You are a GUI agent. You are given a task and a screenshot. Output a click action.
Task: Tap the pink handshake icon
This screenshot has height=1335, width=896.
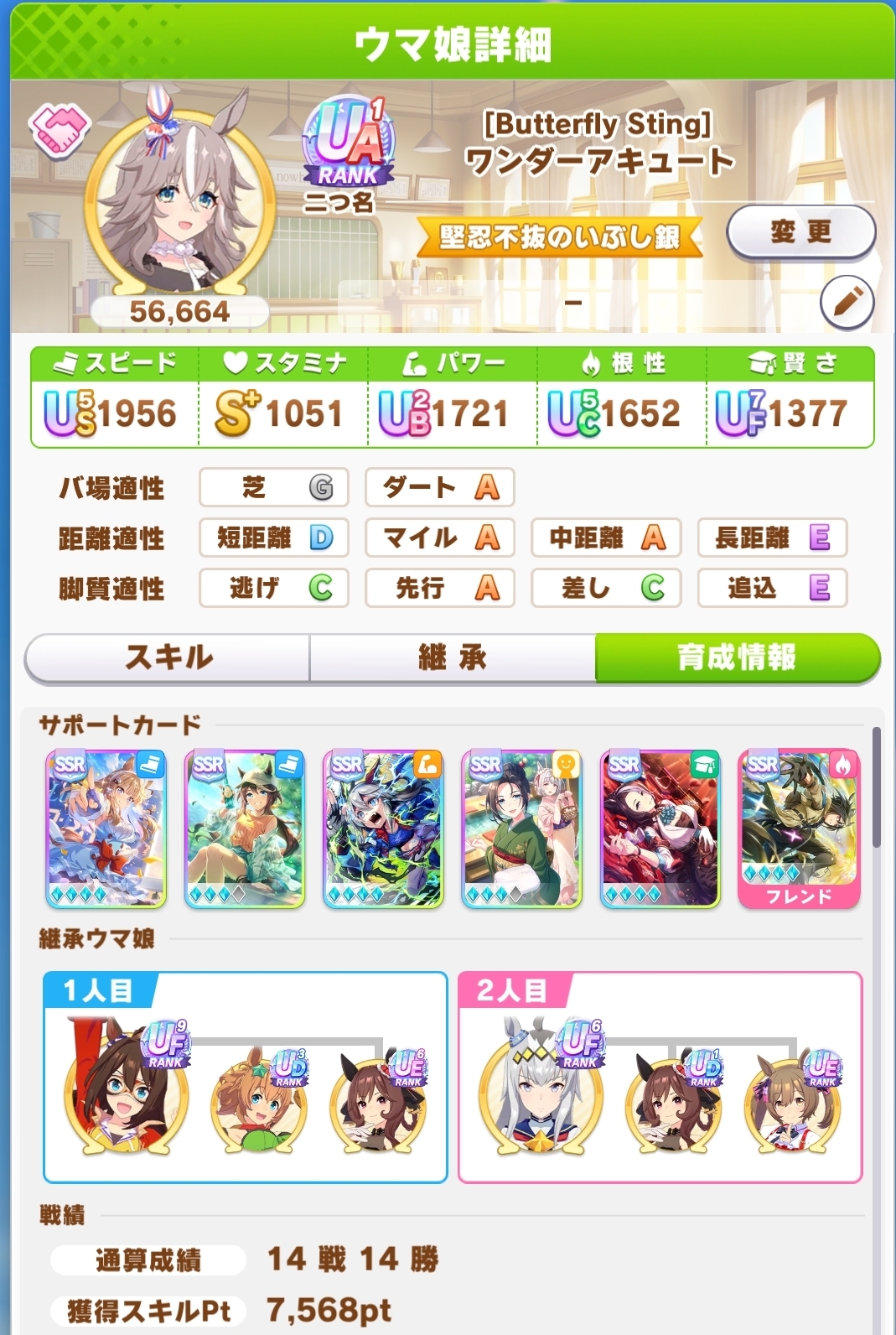(59, 129)
